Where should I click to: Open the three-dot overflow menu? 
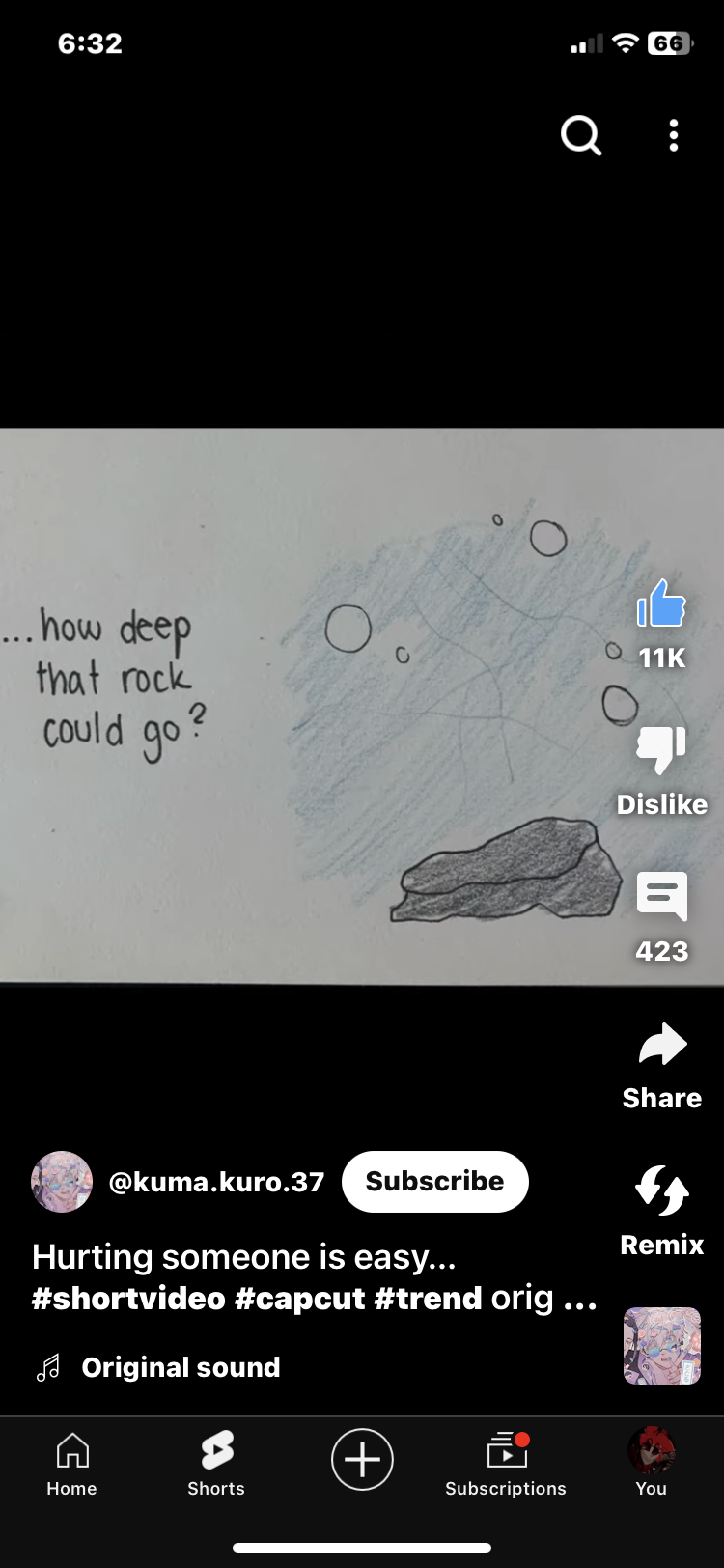(x=674, y=136)
